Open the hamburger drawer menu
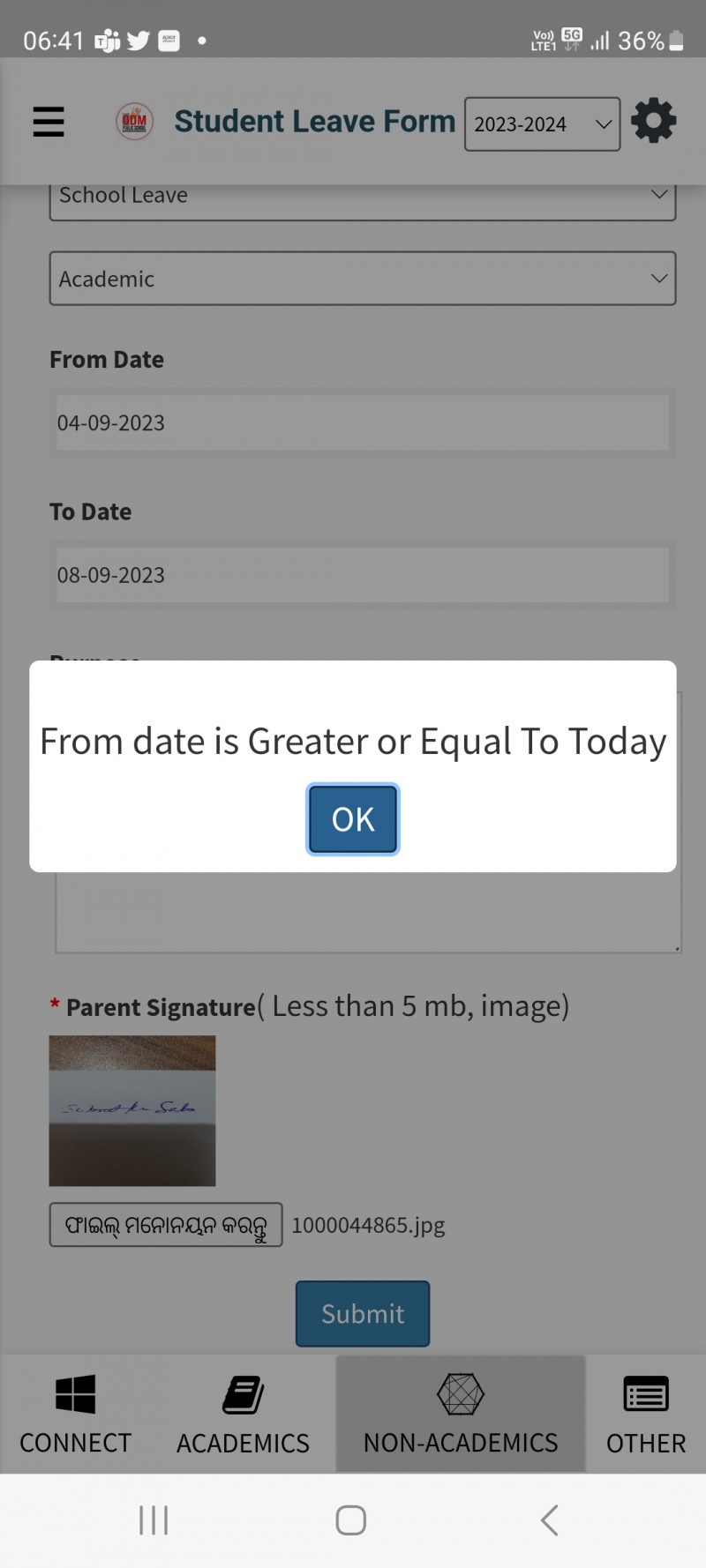 49,122
